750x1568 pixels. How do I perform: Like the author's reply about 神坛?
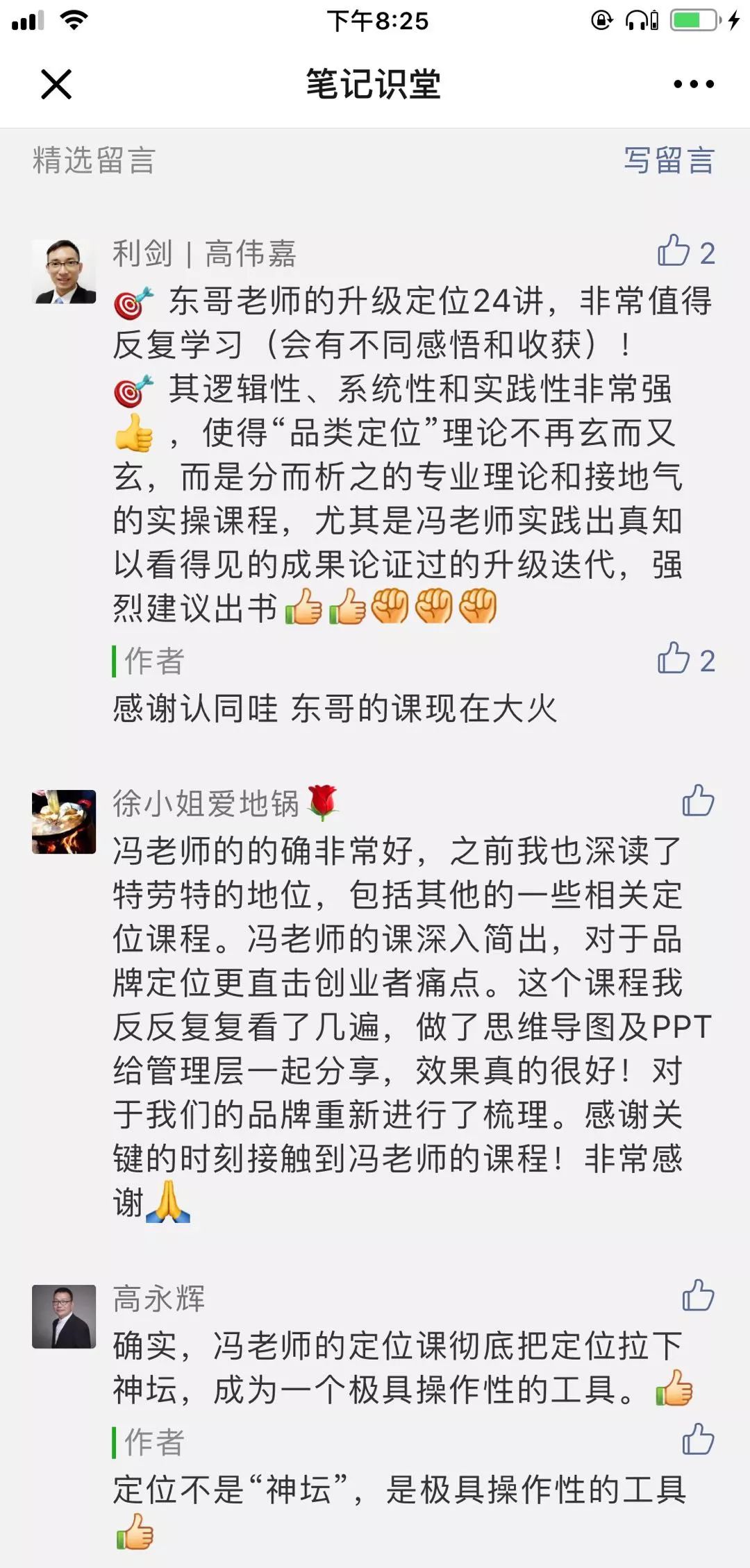point(697,1440)
